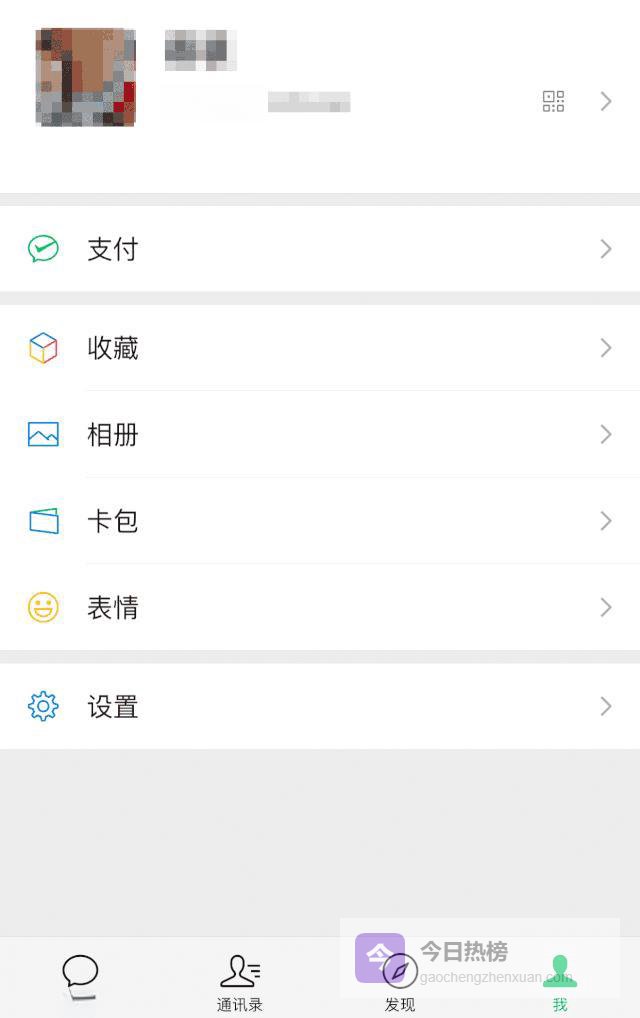Open the 卡包 card wallet

pos(320,521)
